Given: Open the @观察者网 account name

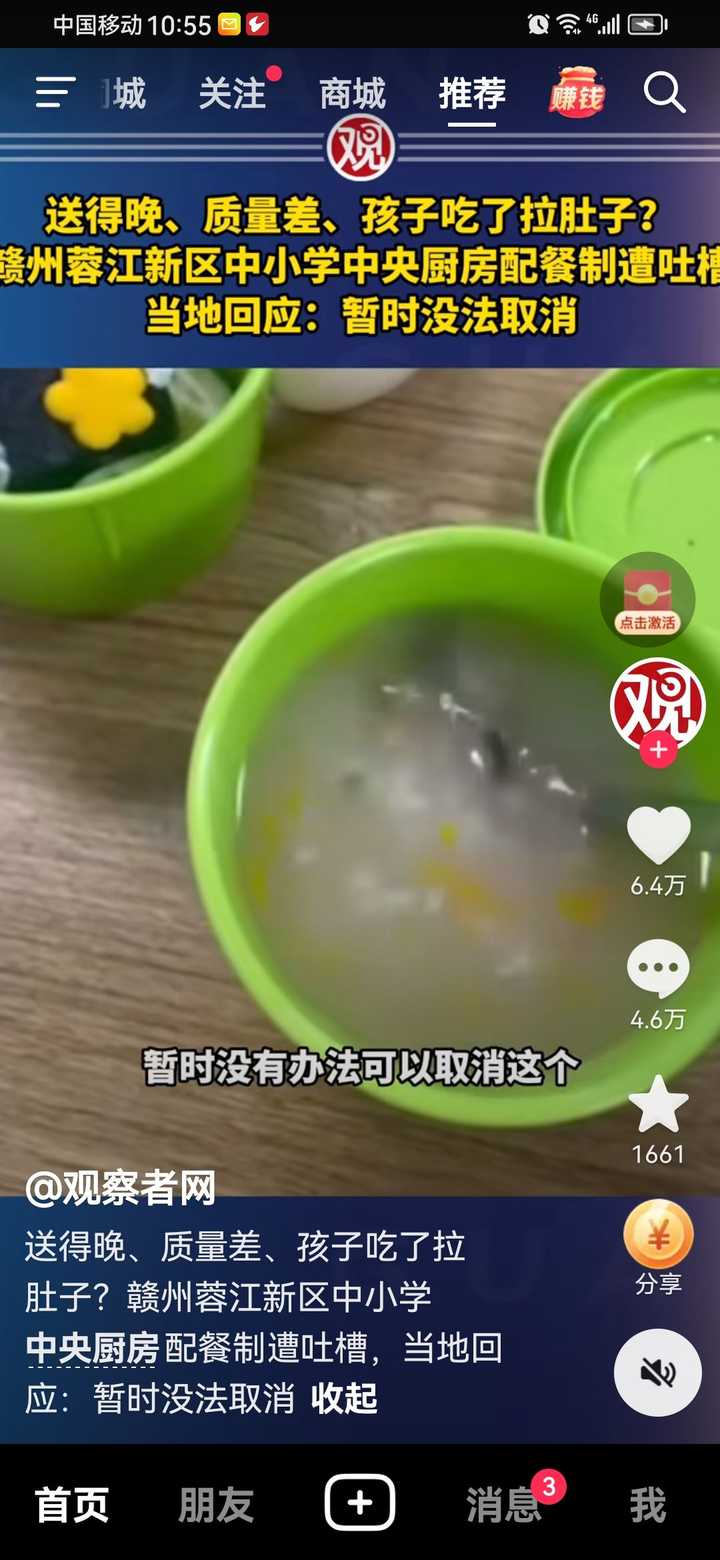Looking at the screenshot, I should (x=120, y=1188).
